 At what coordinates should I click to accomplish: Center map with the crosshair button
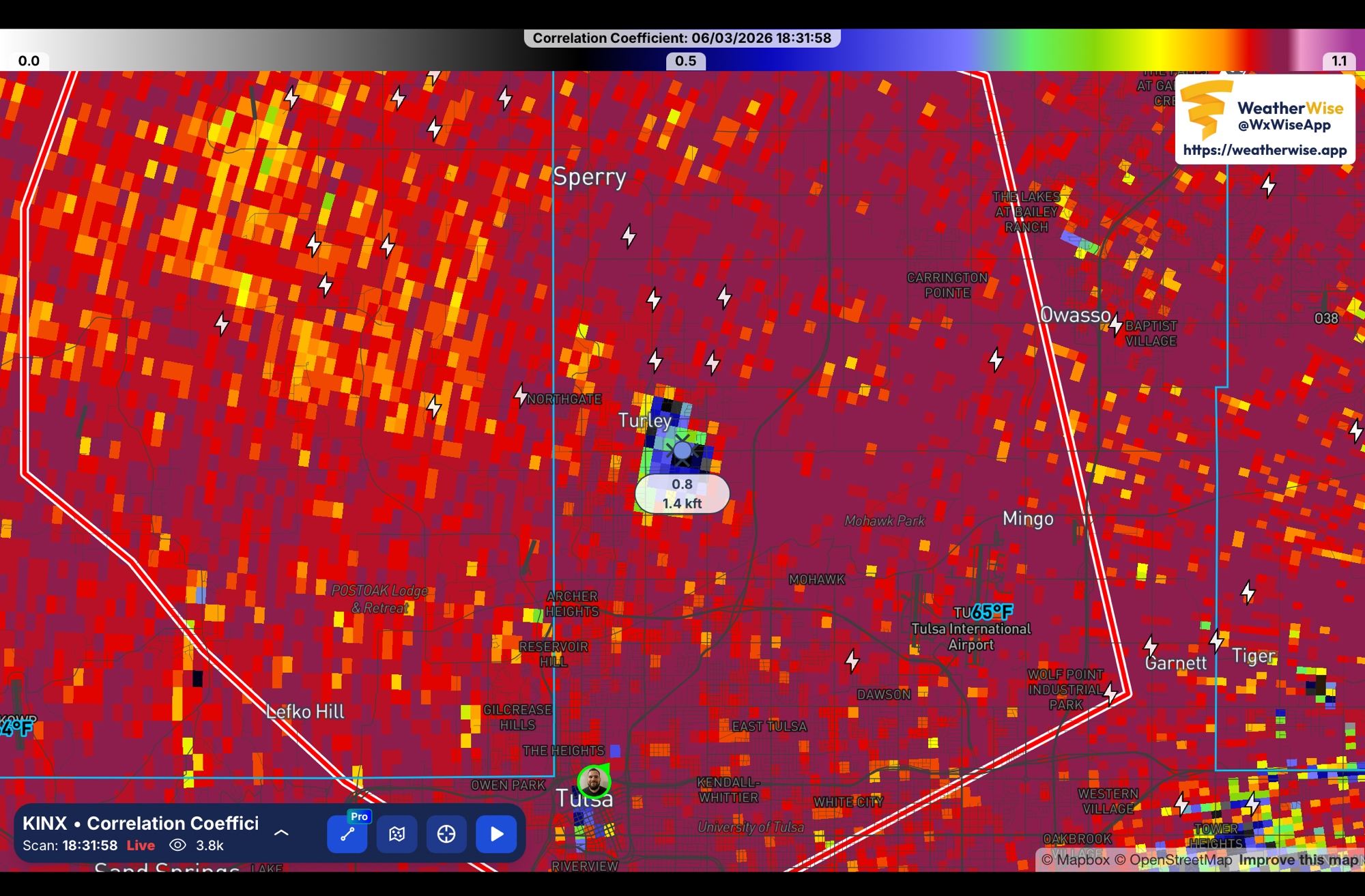click(x=446, y=834)
